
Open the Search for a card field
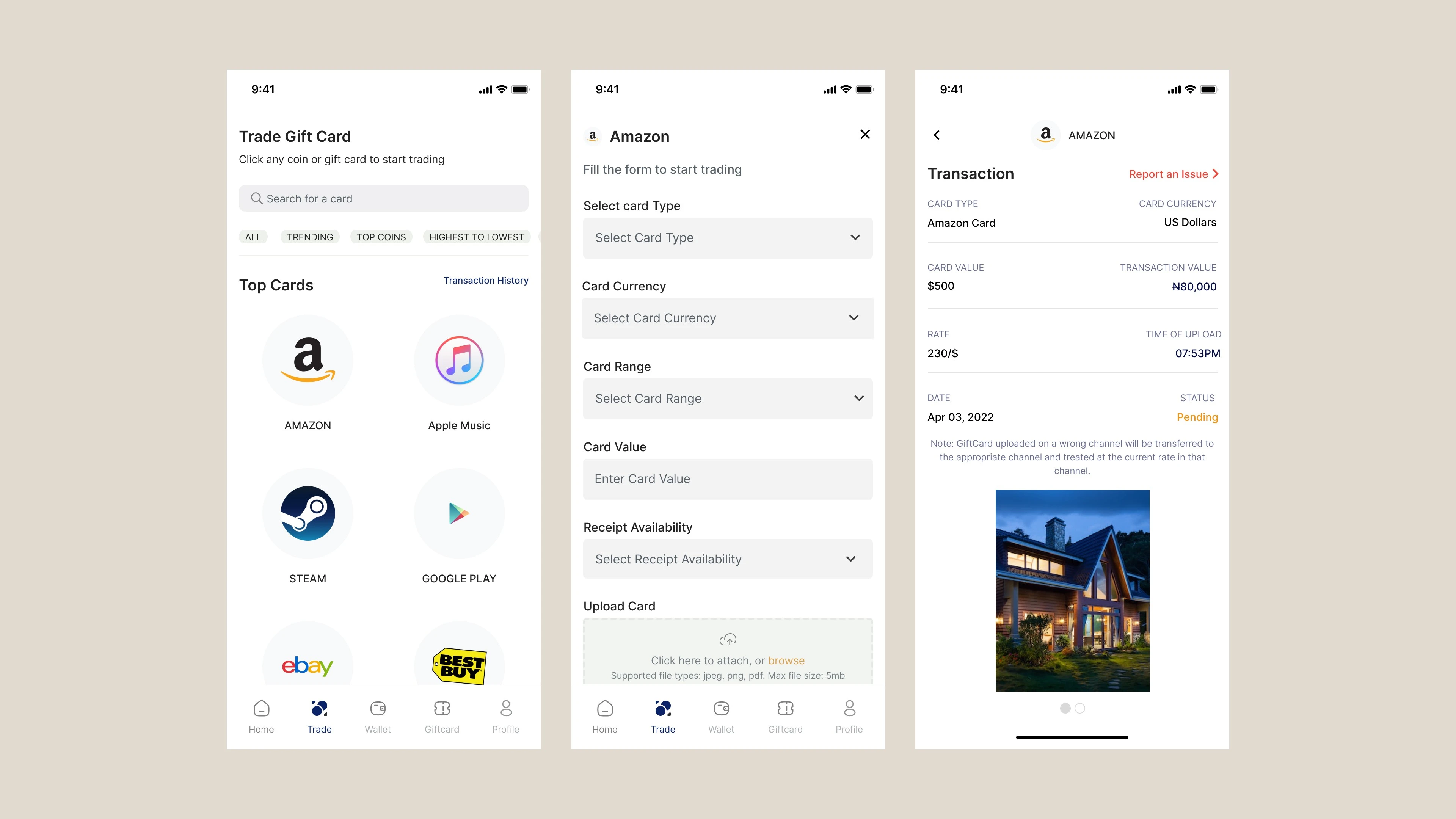[383, 198]
